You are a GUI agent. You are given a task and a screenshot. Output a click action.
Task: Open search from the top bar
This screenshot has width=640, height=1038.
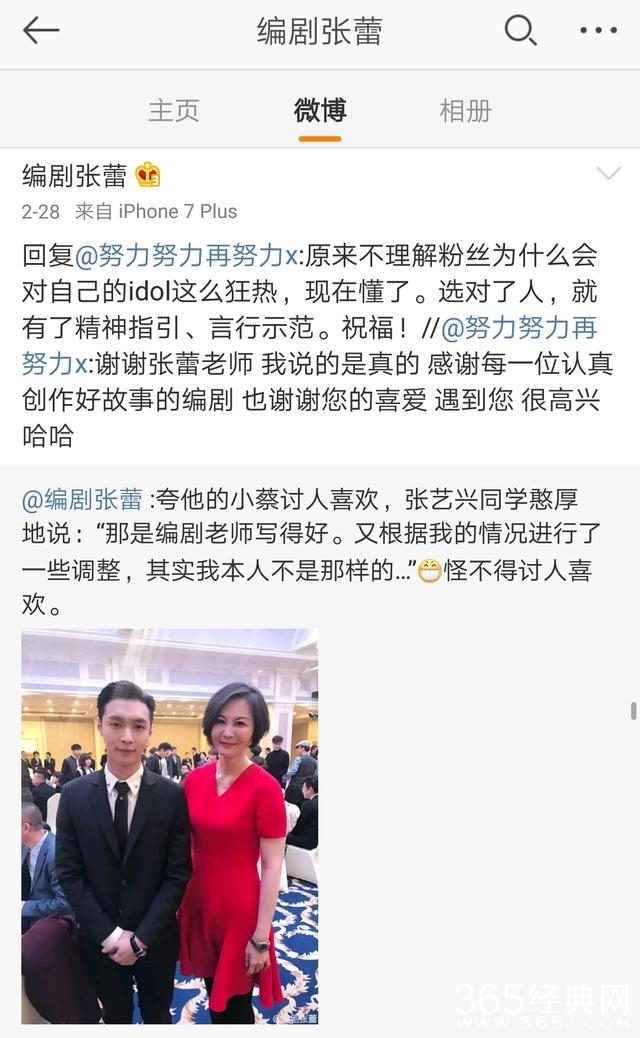[520, 31]
